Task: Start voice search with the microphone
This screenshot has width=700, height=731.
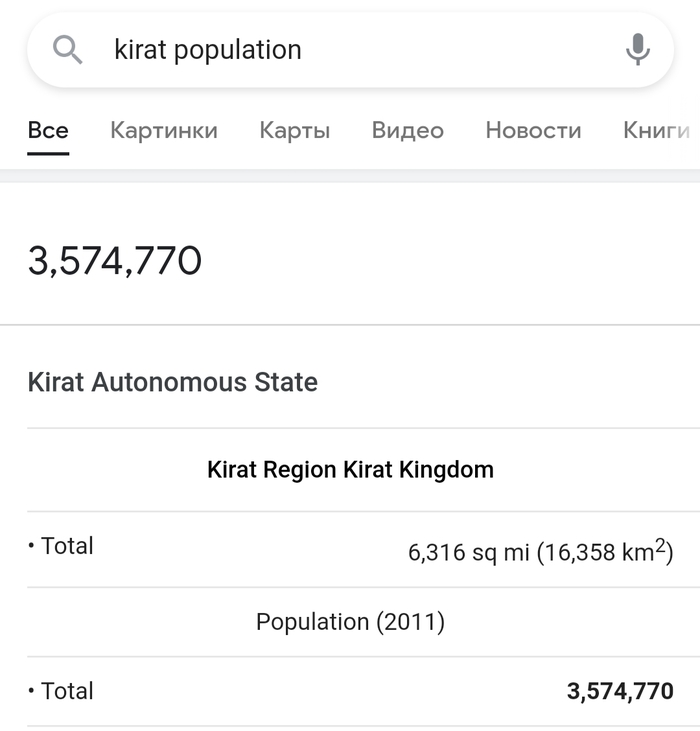Action: point(637,50)
